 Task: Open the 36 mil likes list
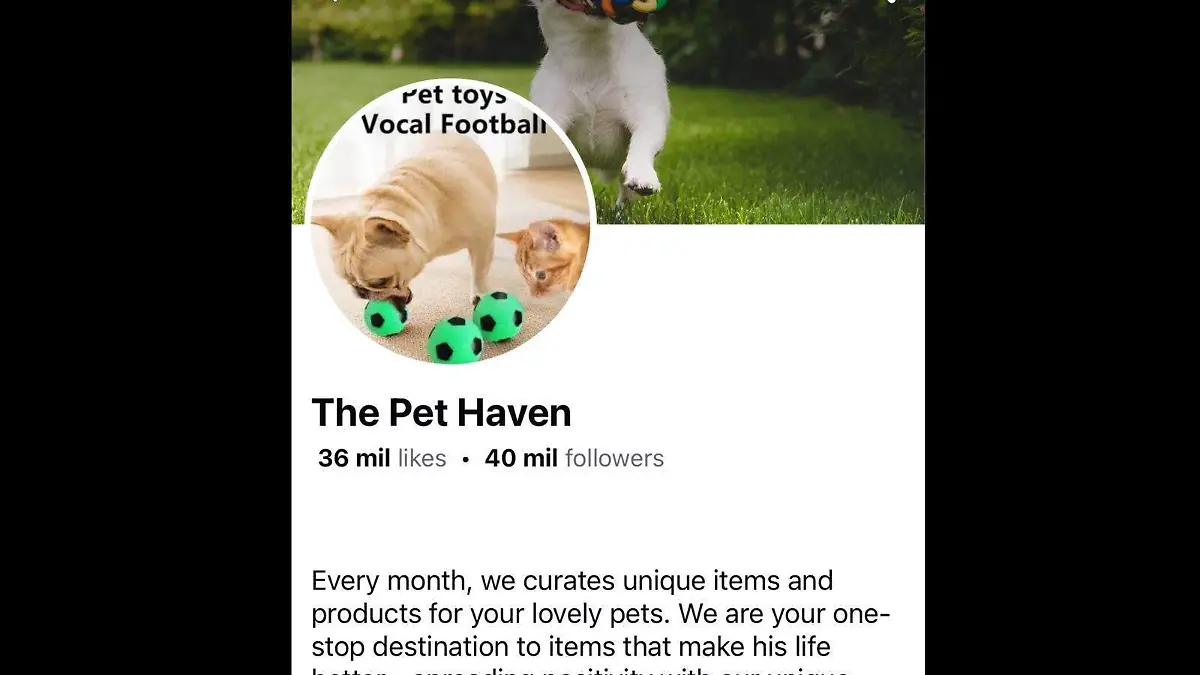click(382, 459)
